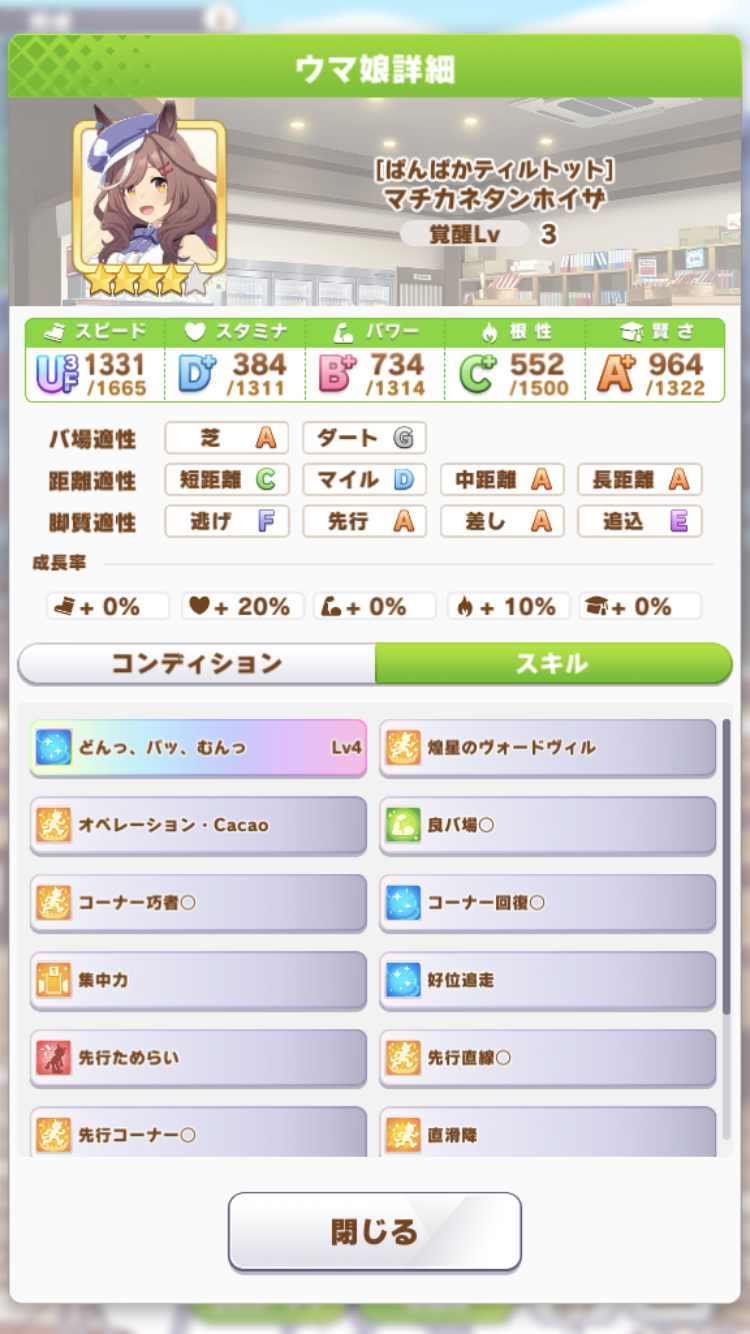Open the どんっ、パッ、むんっ skill
Viewport: 750px width, 1334px height.
pyautogui.click(x=198, y=747)
